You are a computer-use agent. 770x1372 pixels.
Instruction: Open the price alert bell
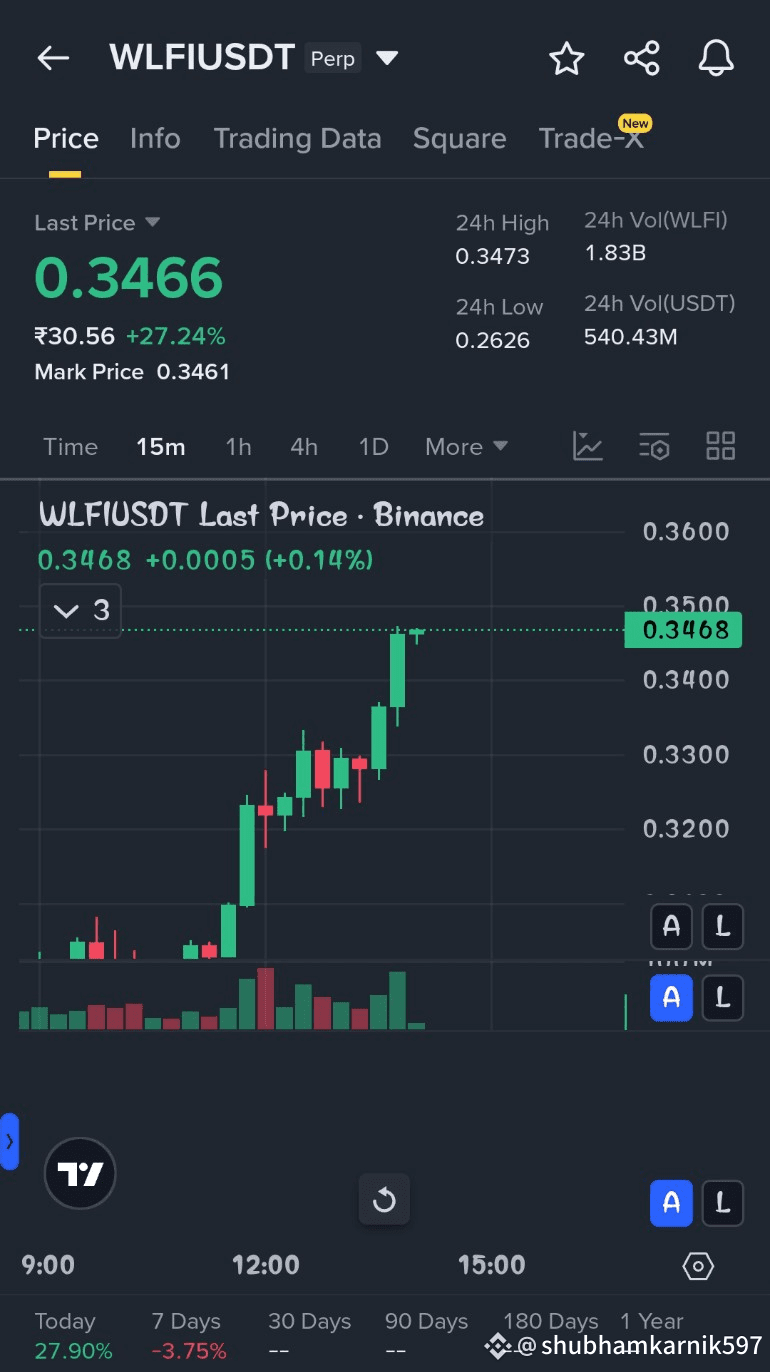[716, 58]
